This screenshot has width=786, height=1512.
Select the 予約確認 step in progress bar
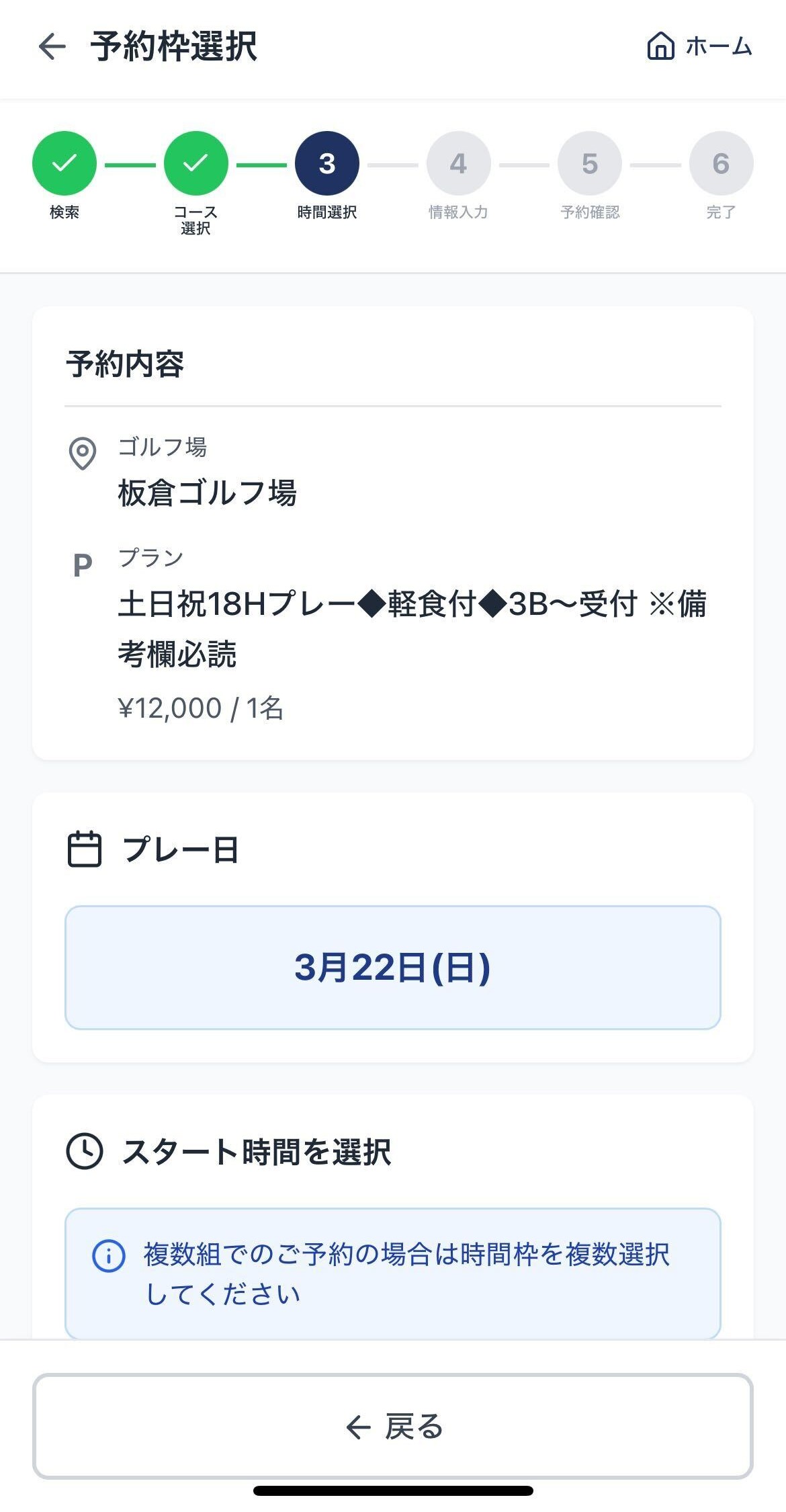point(588,163)
